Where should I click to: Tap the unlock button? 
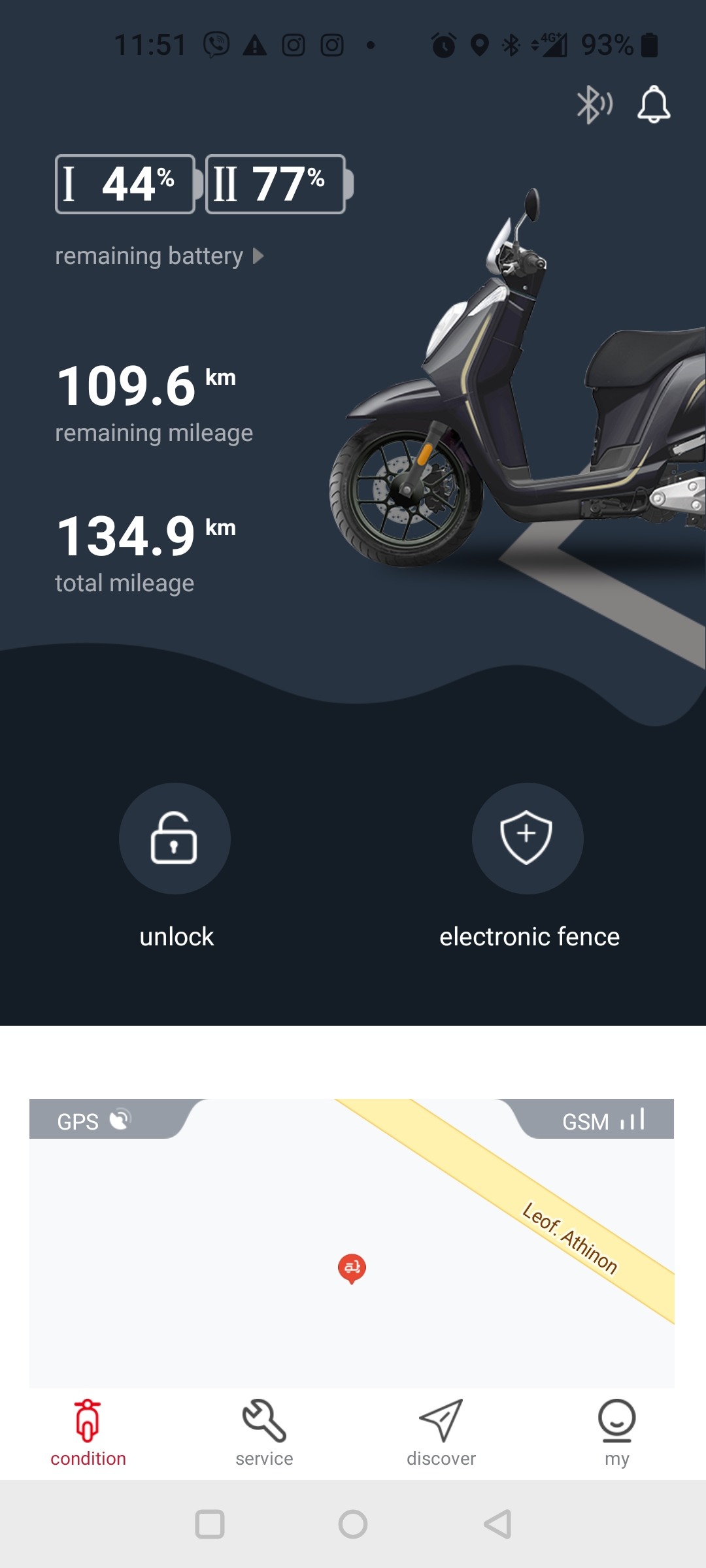[x=175, y=838]
